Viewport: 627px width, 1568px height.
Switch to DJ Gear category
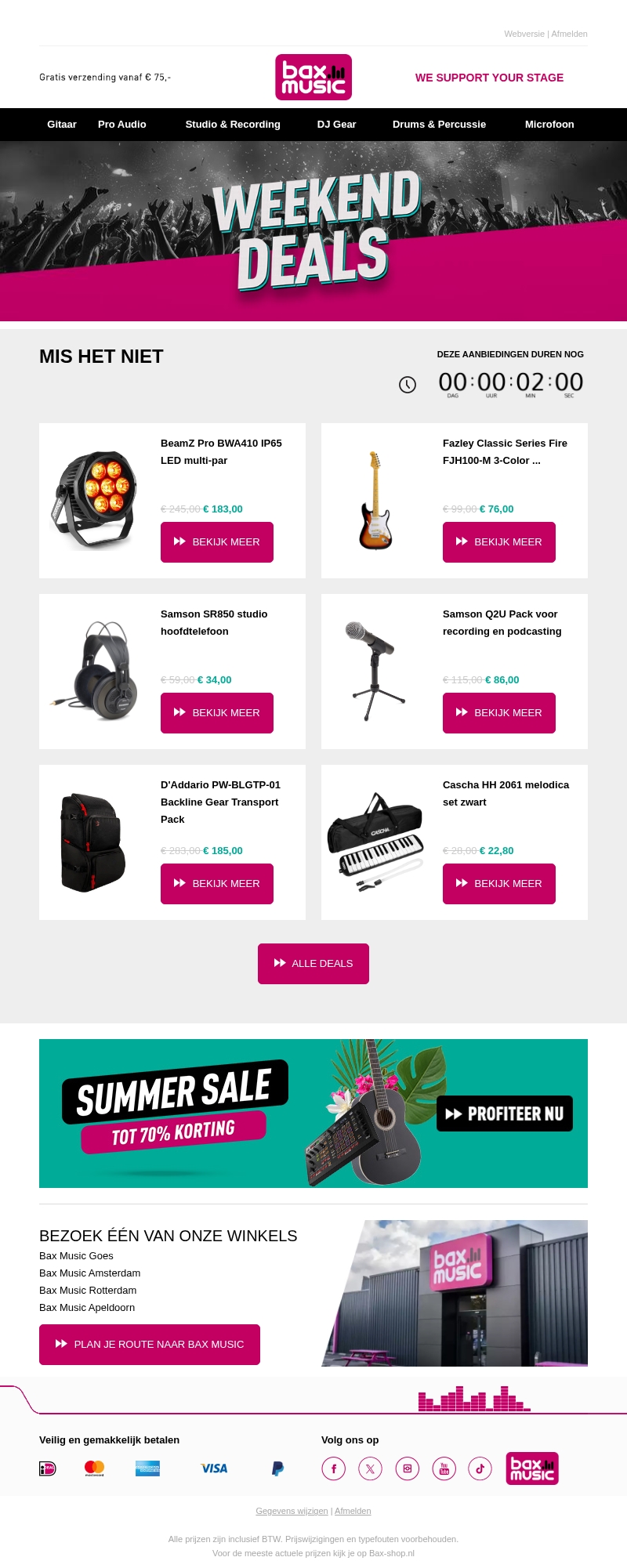[x=336, y=125]
